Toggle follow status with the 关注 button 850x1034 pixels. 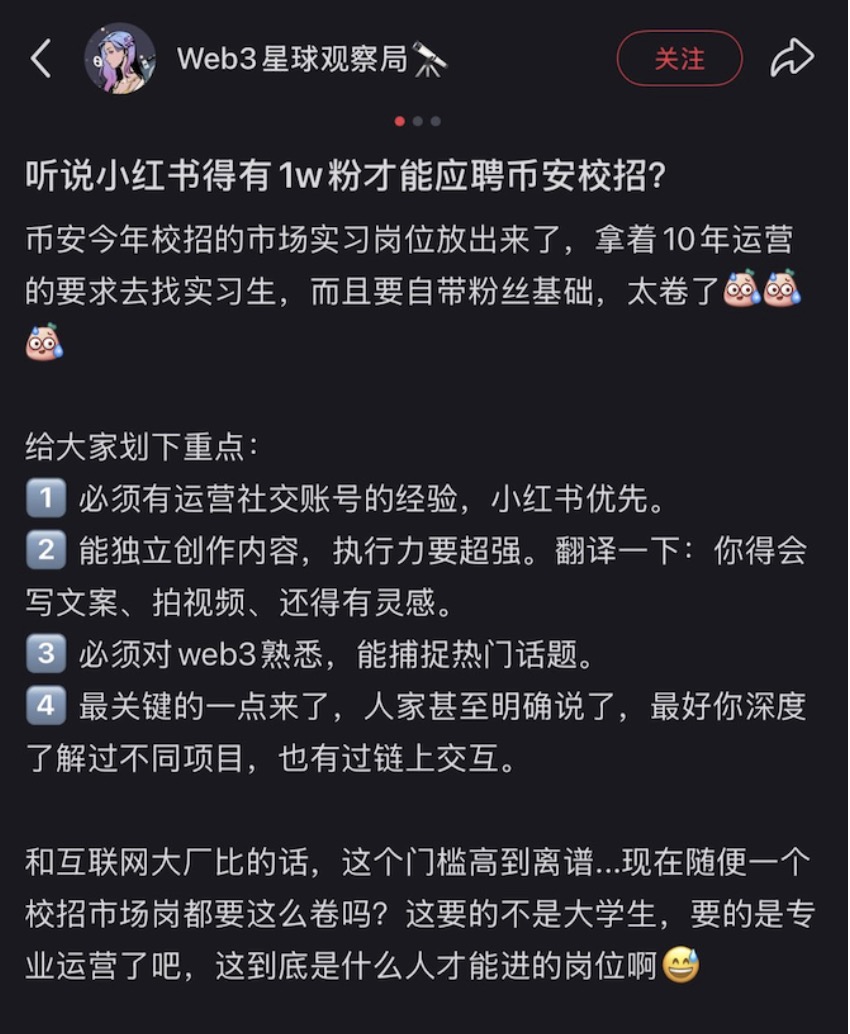[679, 58]
